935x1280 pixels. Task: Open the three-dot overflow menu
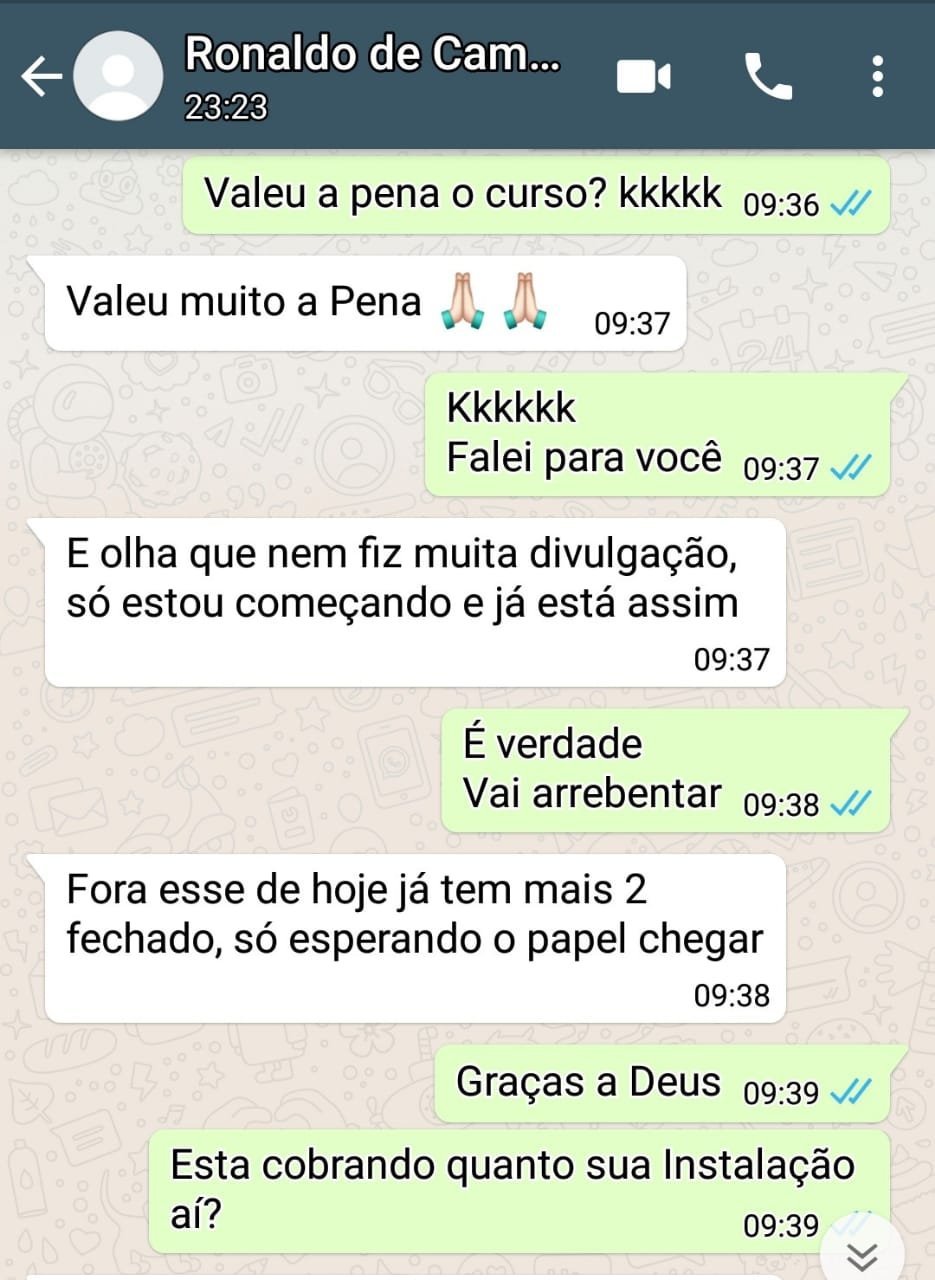tap(877, 77)
